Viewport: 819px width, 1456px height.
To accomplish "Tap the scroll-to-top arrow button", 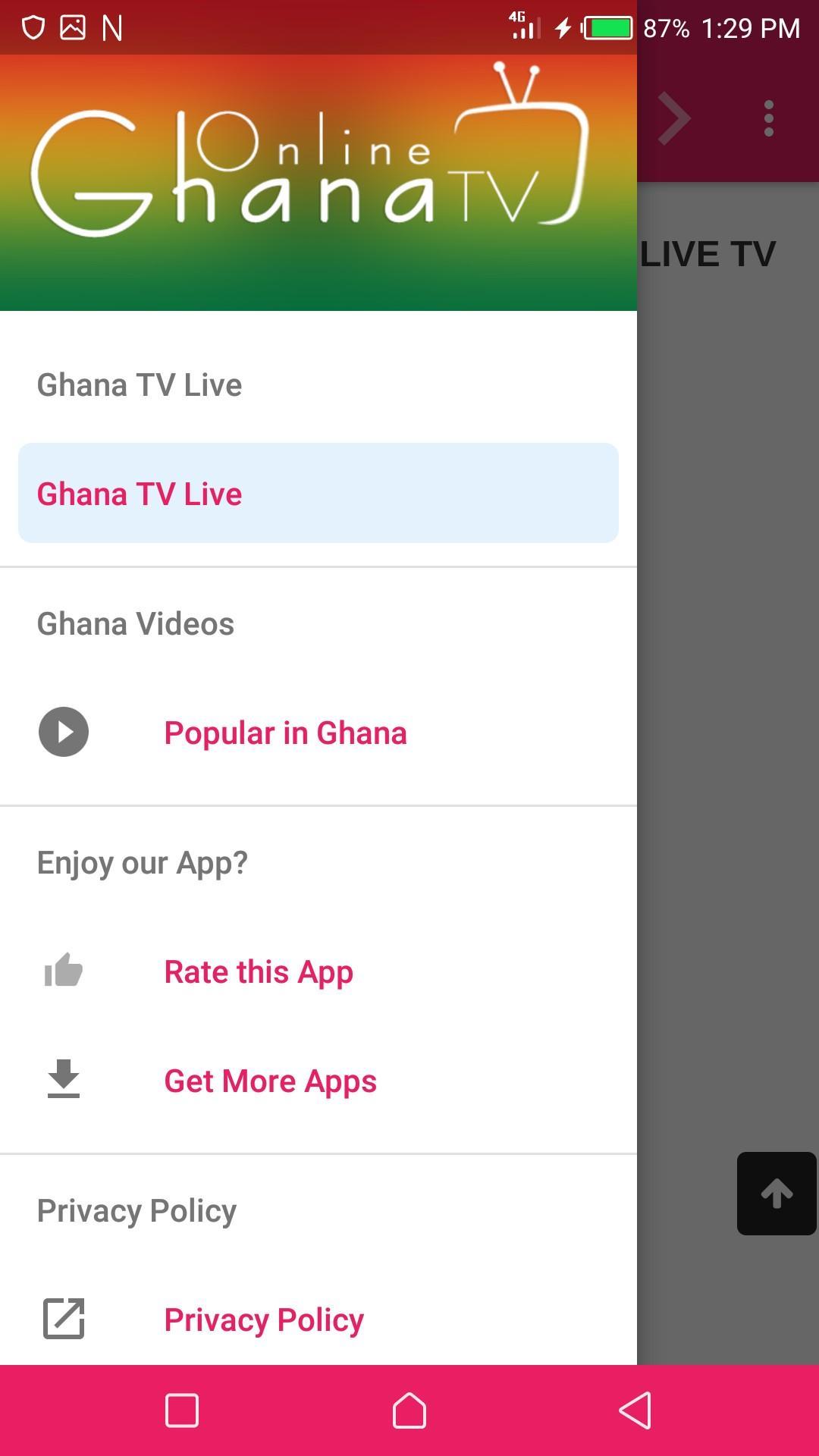I will pyautogui.click(x=776, y=1194).
